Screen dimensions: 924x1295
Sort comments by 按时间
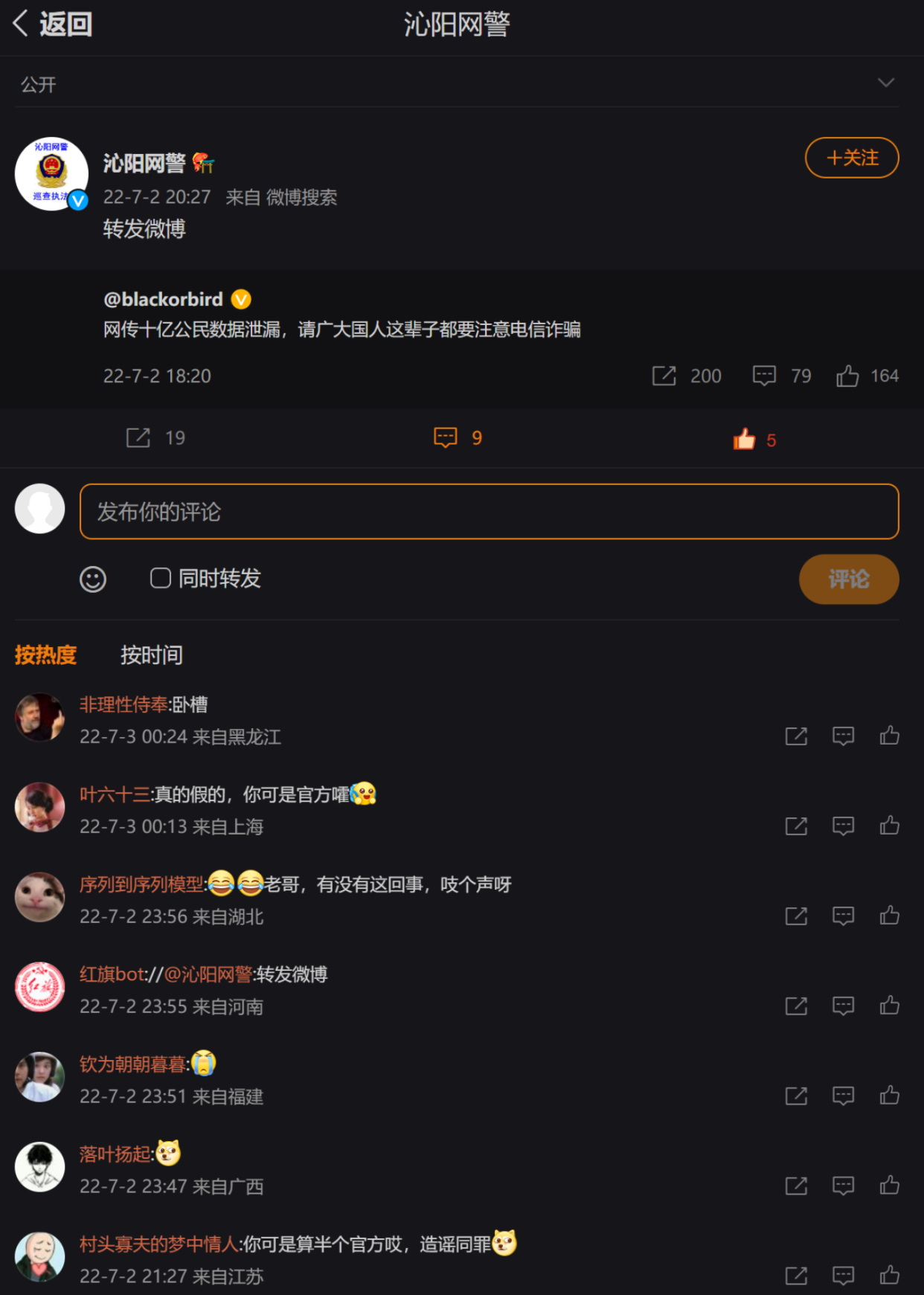(x=151, y=655)
